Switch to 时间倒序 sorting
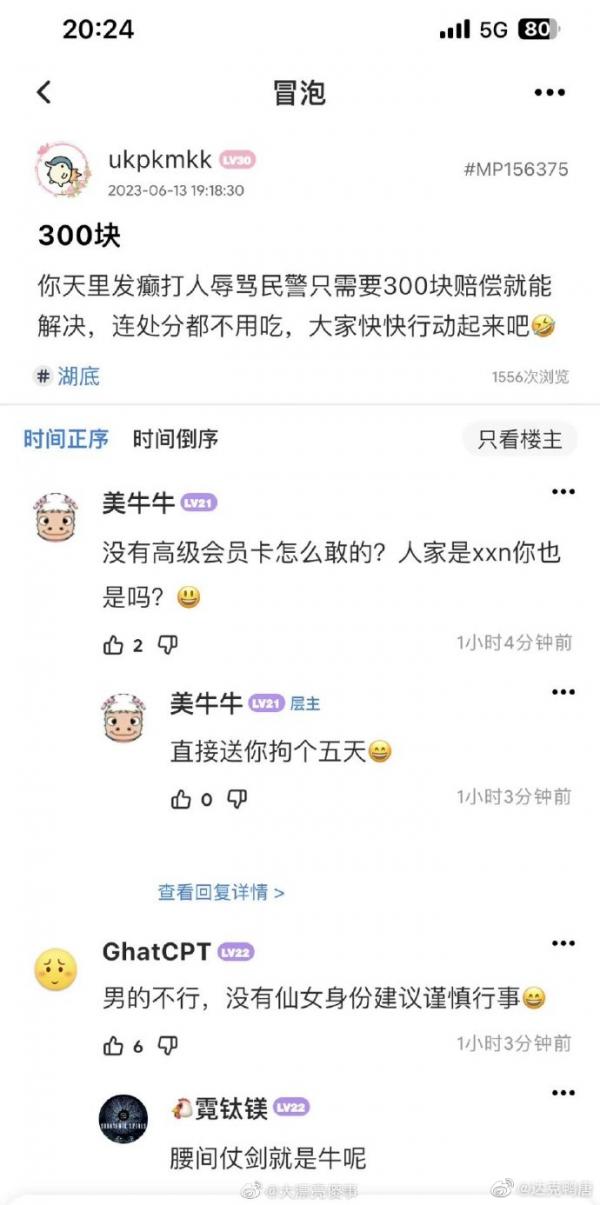This screenshot has height=1205, width=600. [x=175, y=438]
